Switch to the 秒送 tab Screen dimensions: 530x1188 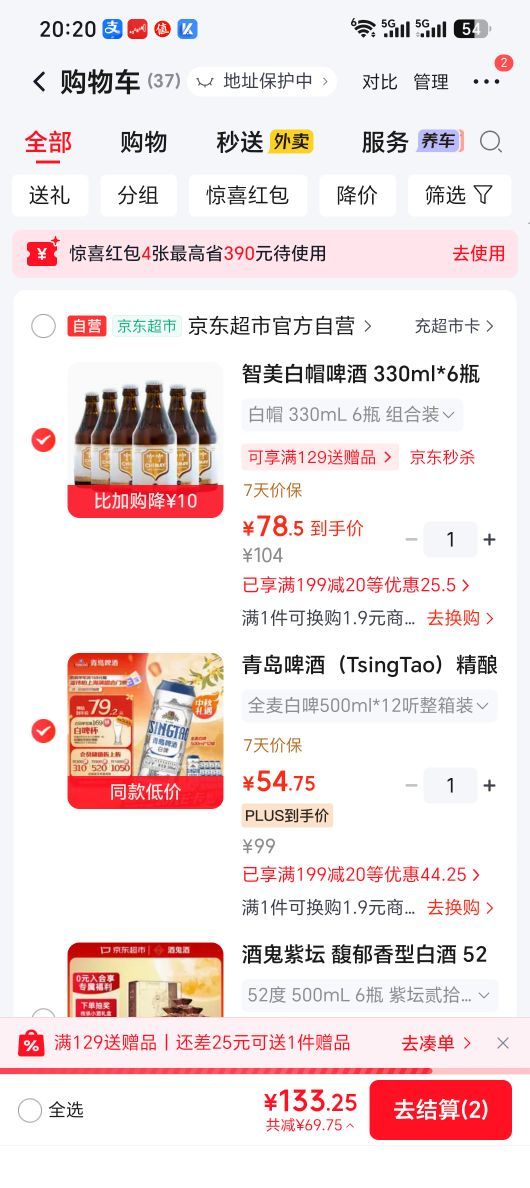(x=264, y=142)
